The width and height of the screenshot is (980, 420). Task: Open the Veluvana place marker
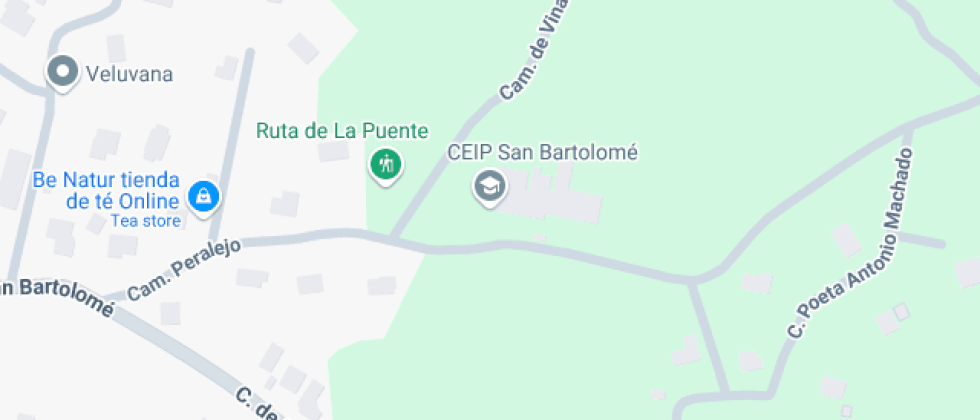[64, 72]
